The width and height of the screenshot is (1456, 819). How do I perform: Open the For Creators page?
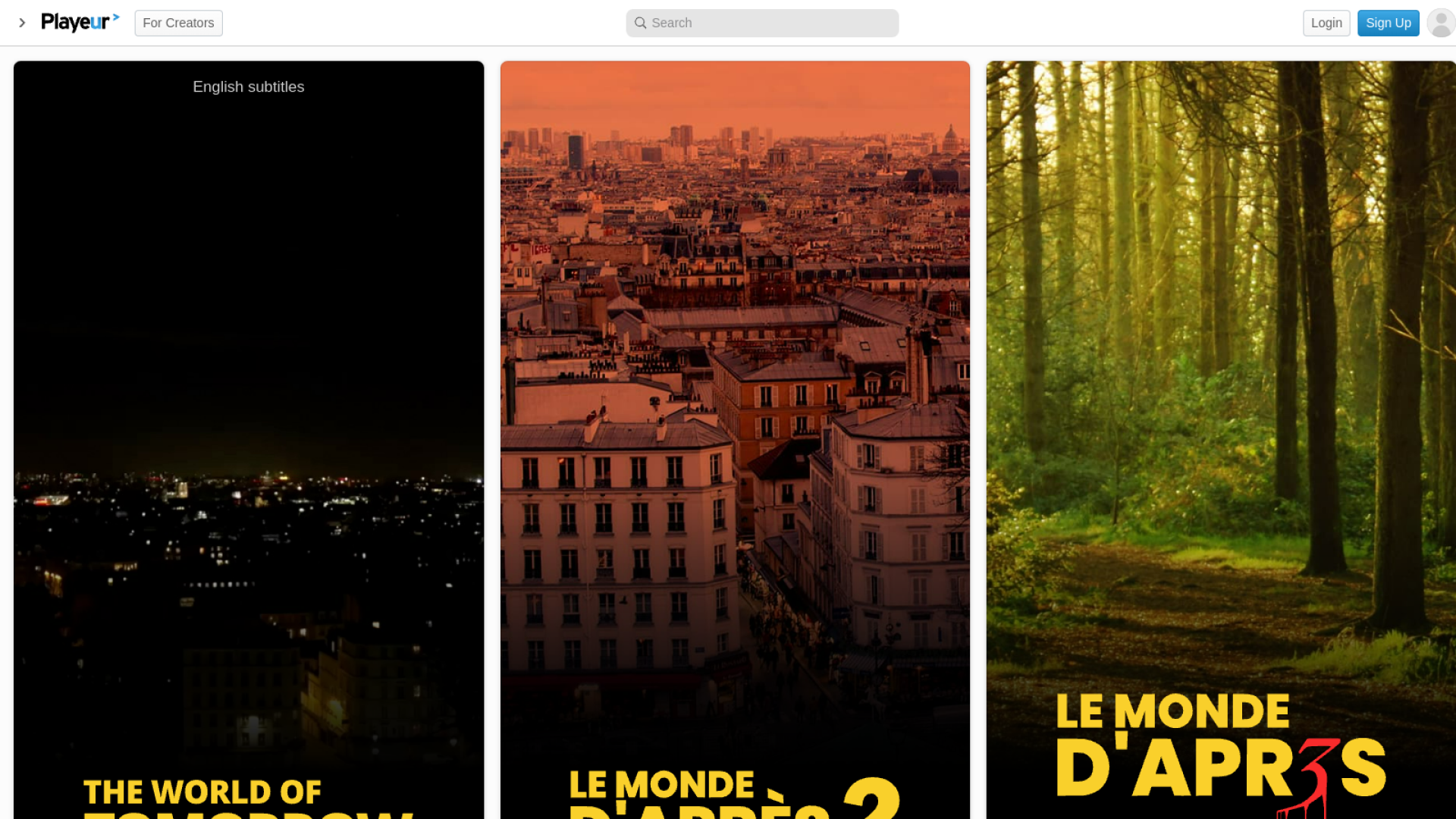click(x=178, y=23)
